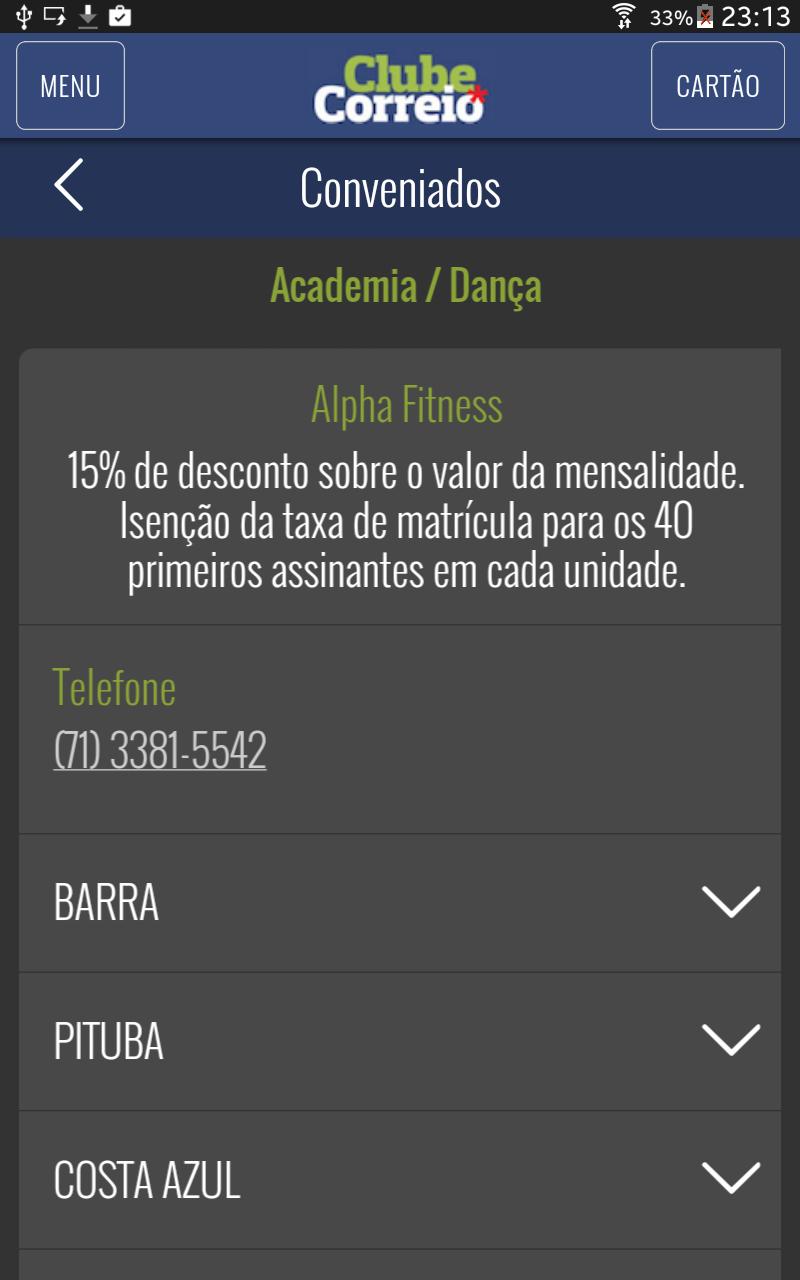Expand the PITUBA location

click(400, 1042)
